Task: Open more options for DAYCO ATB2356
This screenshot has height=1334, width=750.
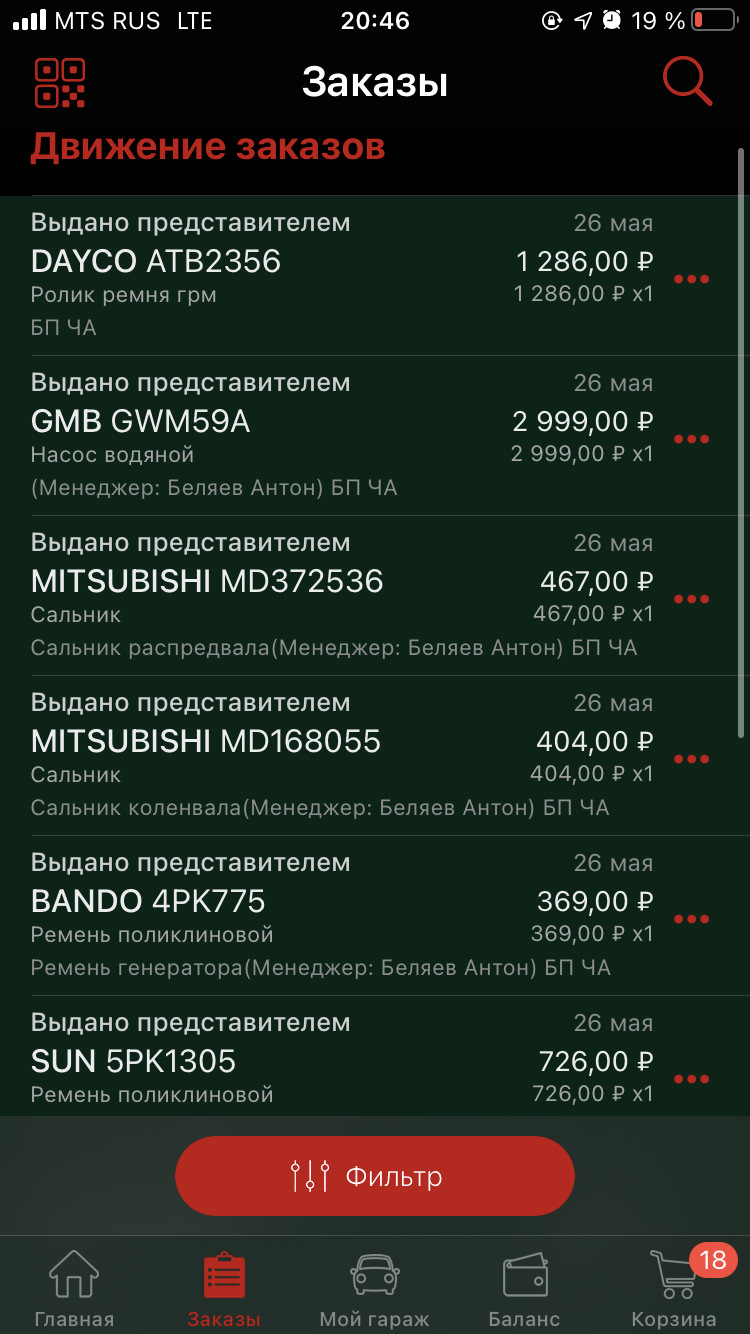Action: (x=691, y=279)
